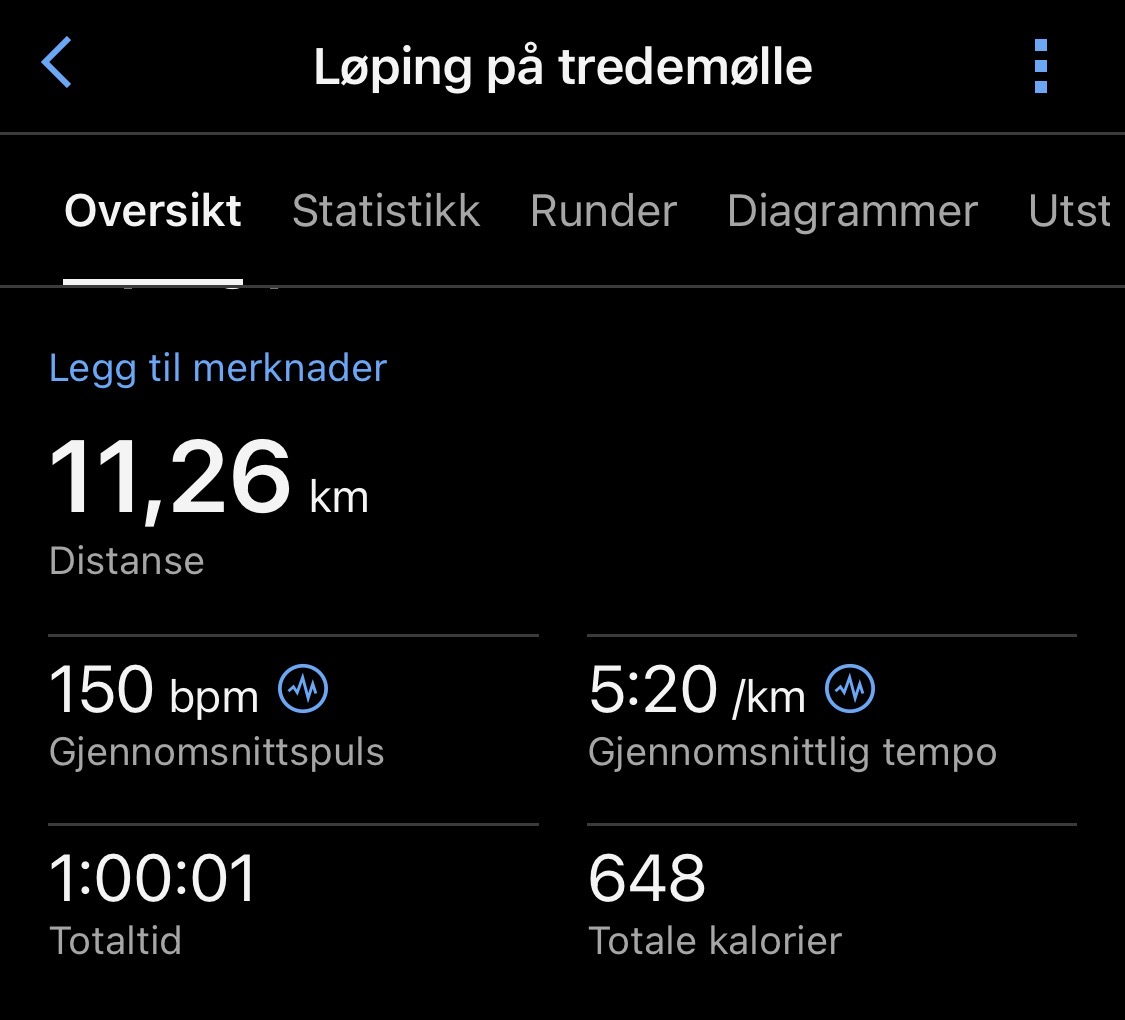Screen dimensions: 1125x1020
Task: Switch to the partially visible Utst tab
Action: [1070, 212]
